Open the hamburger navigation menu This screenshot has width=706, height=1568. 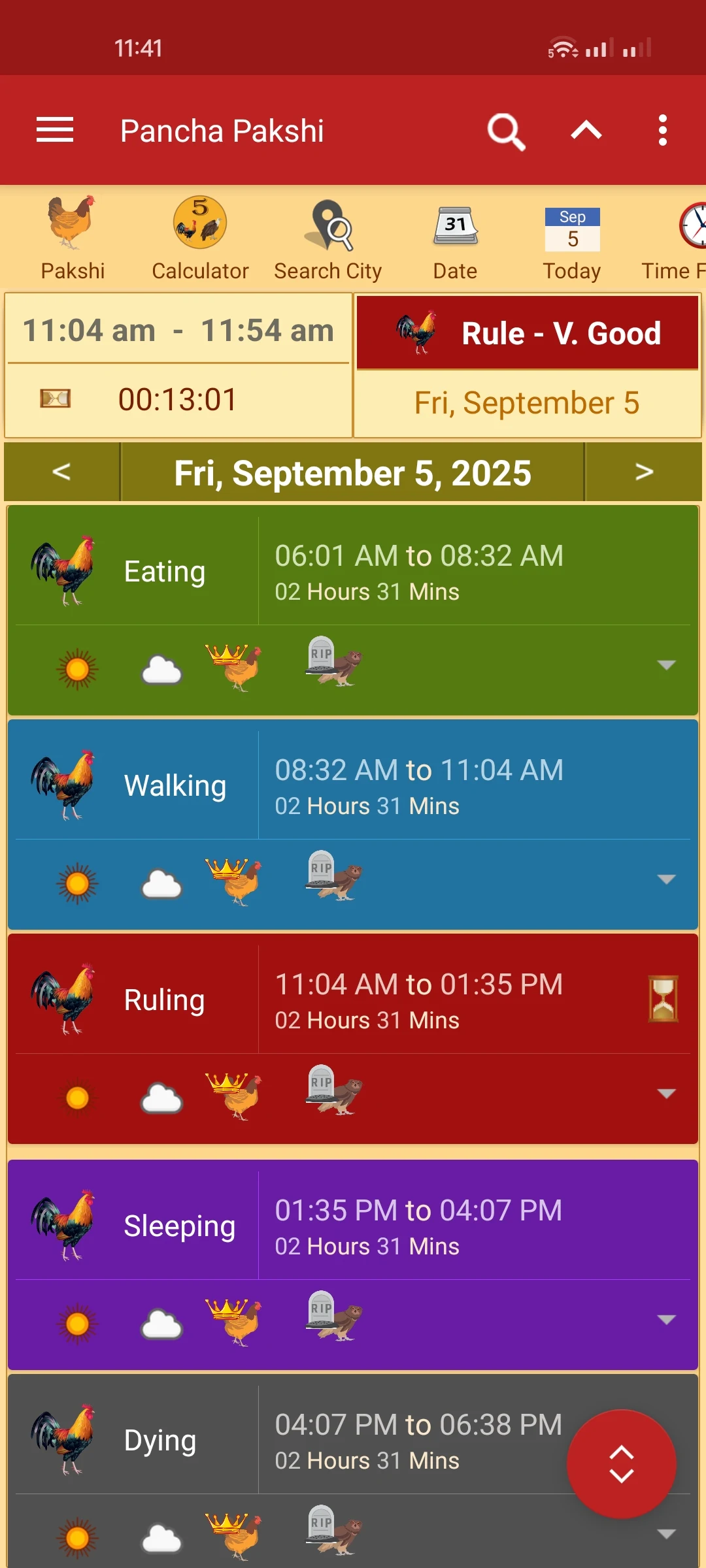pos(55,130)
